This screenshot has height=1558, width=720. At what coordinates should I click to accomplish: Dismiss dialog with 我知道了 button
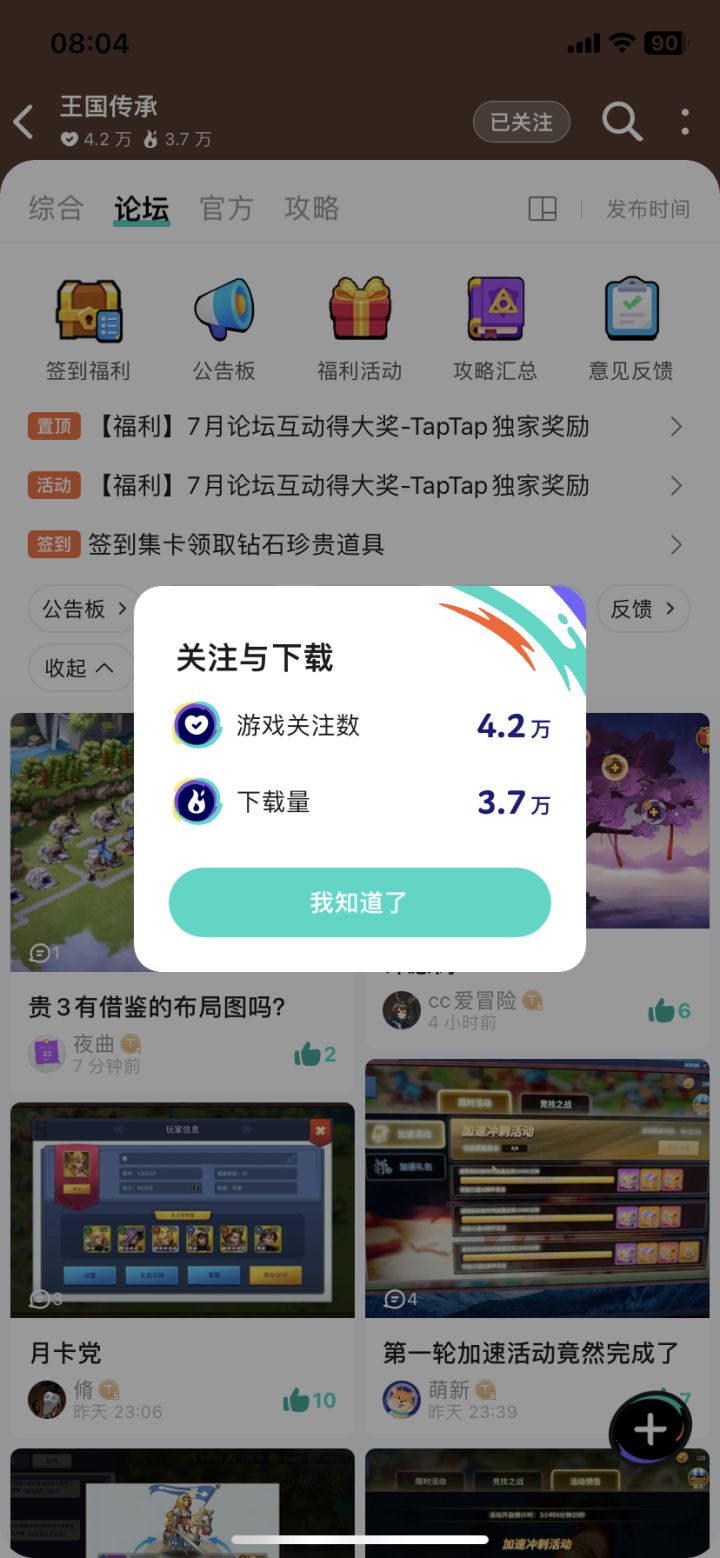(359, 902)
